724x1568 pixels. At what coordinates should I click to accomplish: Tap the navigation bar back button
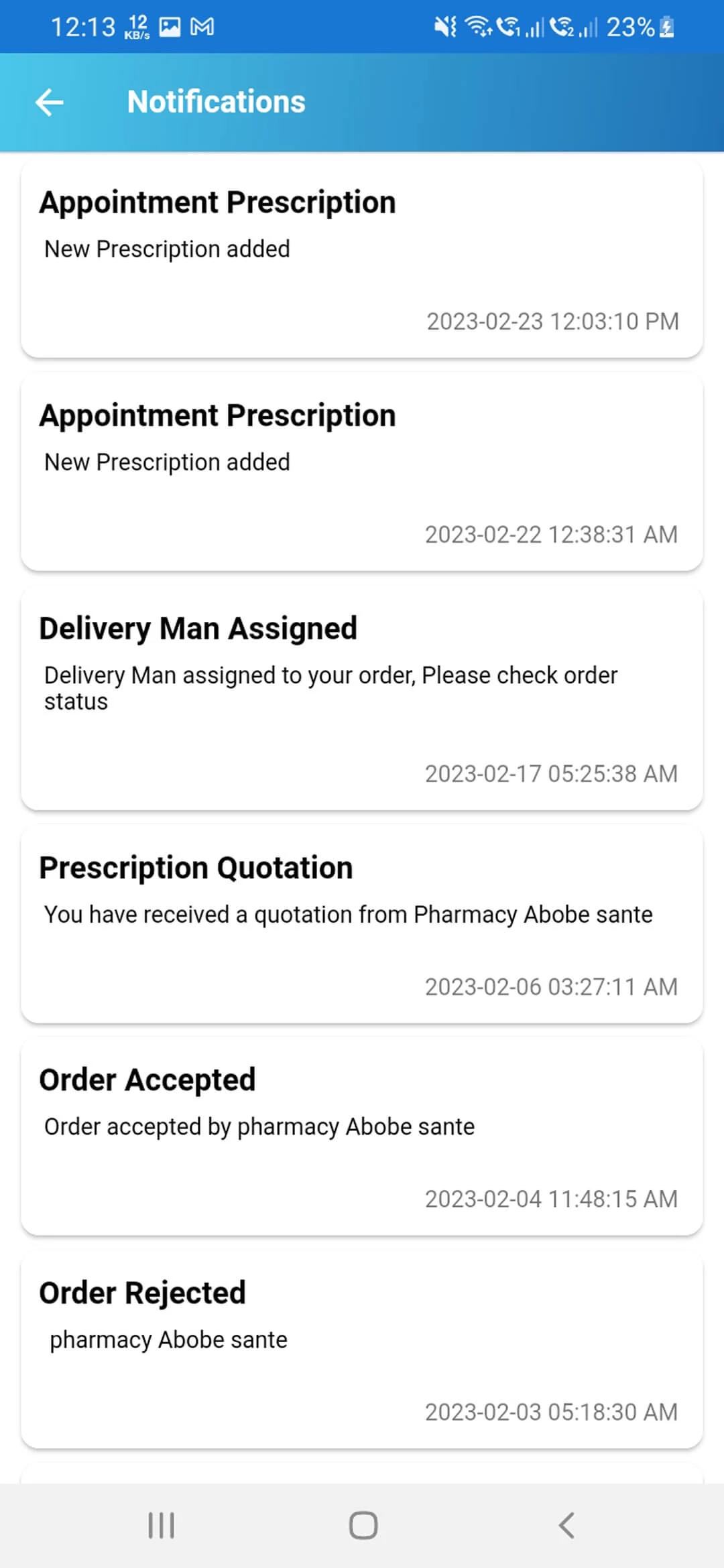tap(565, 1526)
